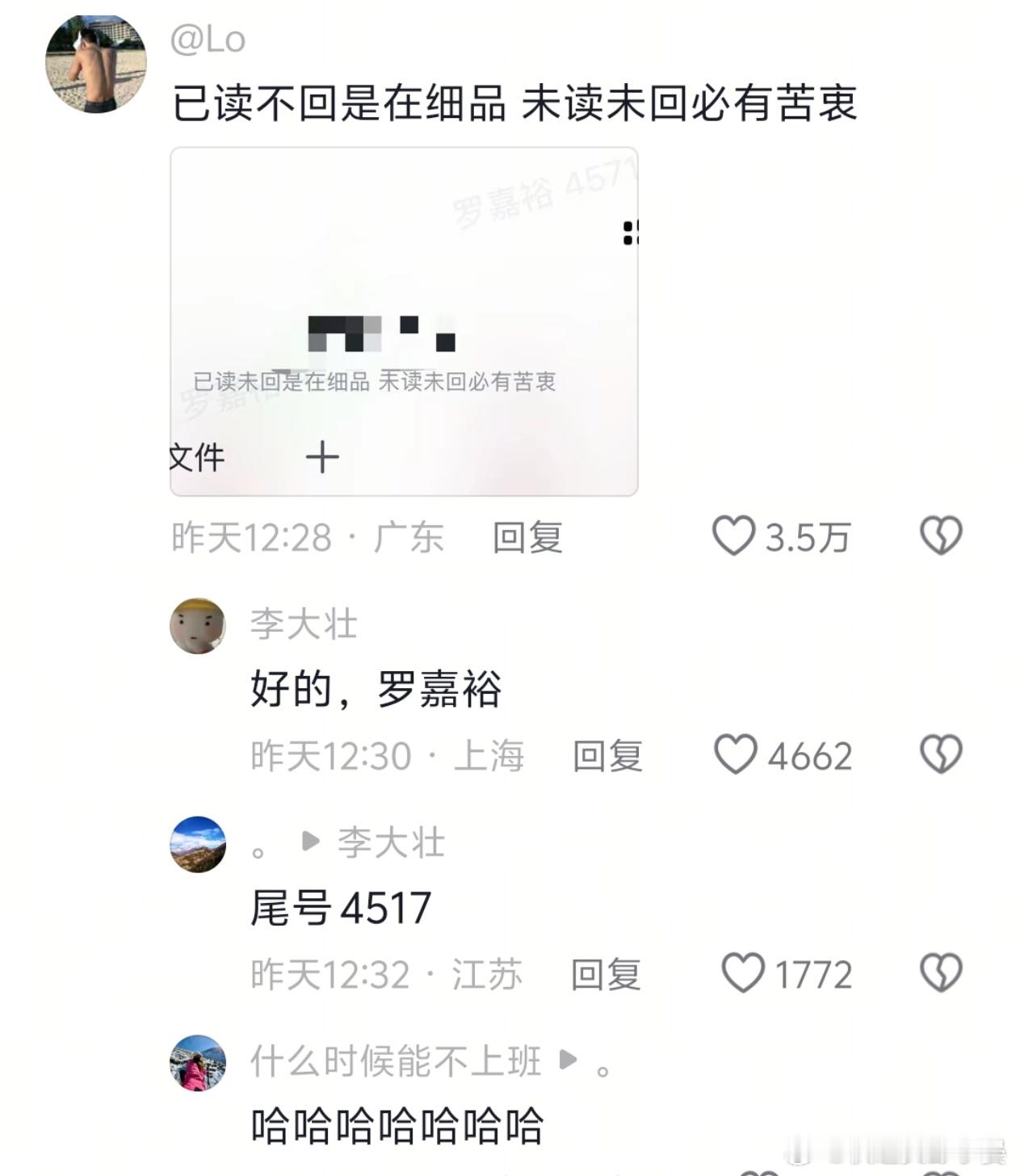Toggle the broken-heart dislike on @Lo's comment

pos(938,533)
